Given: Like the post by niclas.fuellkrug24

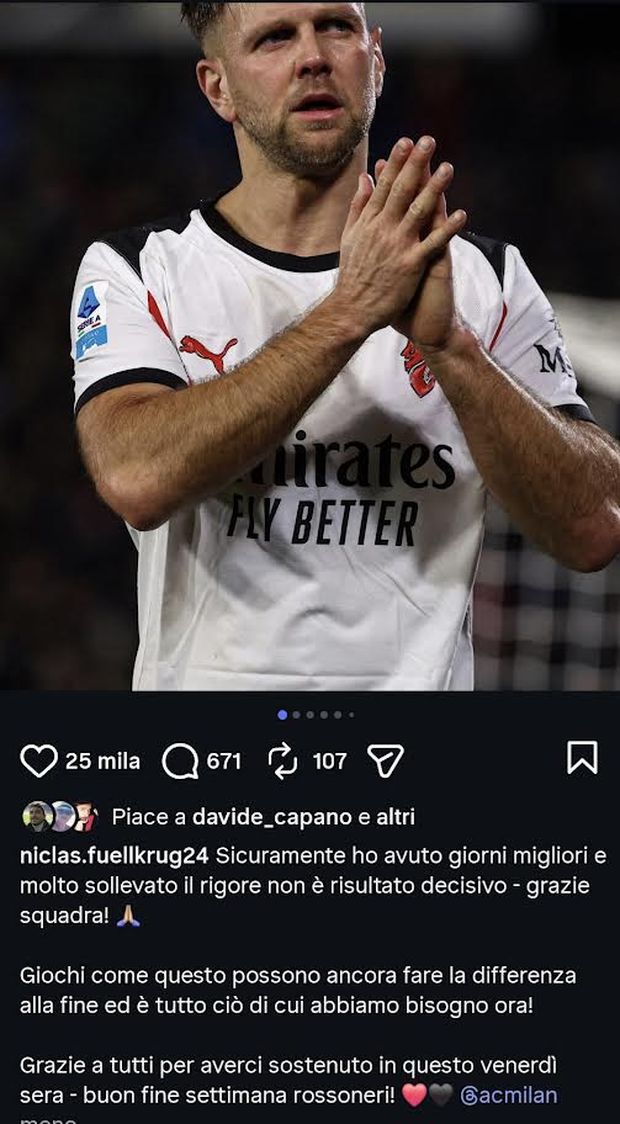Looking at the screenshot, I should tap(39, 761).
